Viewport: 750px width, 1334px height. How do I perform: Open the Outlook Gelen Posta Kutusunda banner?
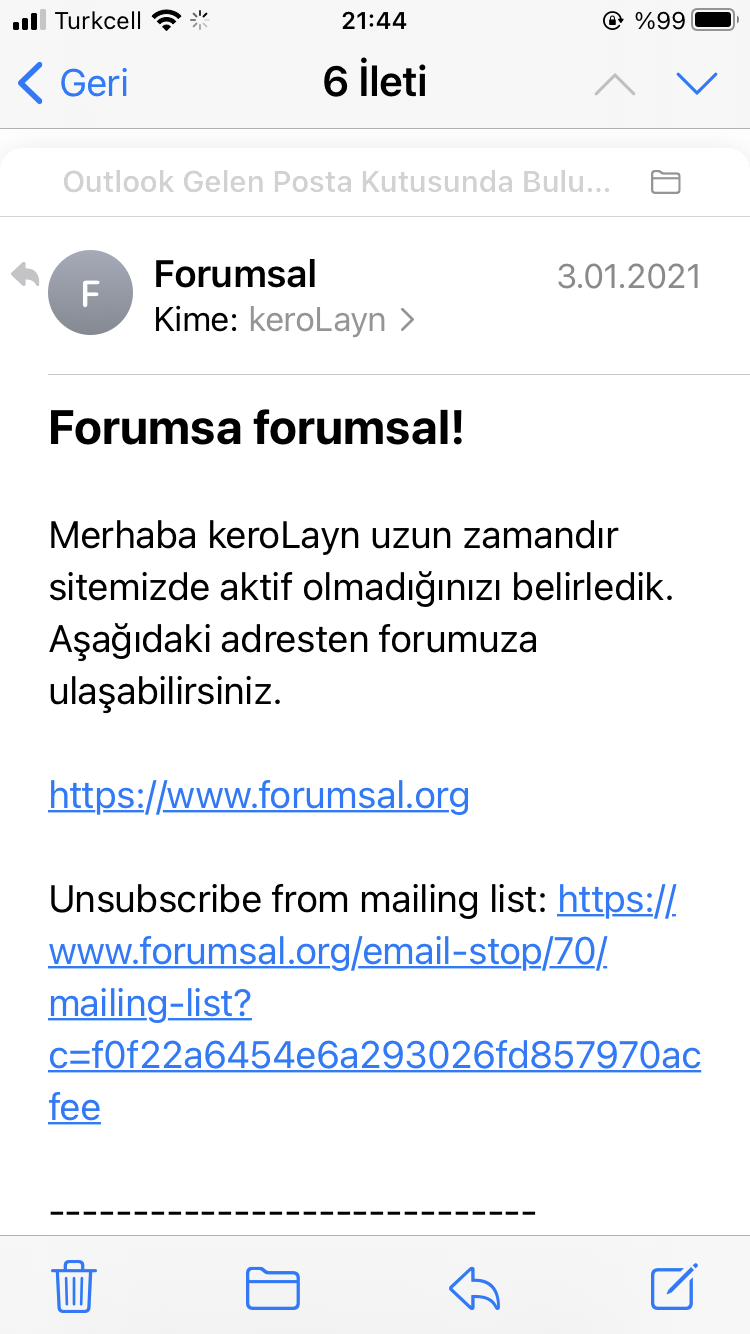coord(336,182)
